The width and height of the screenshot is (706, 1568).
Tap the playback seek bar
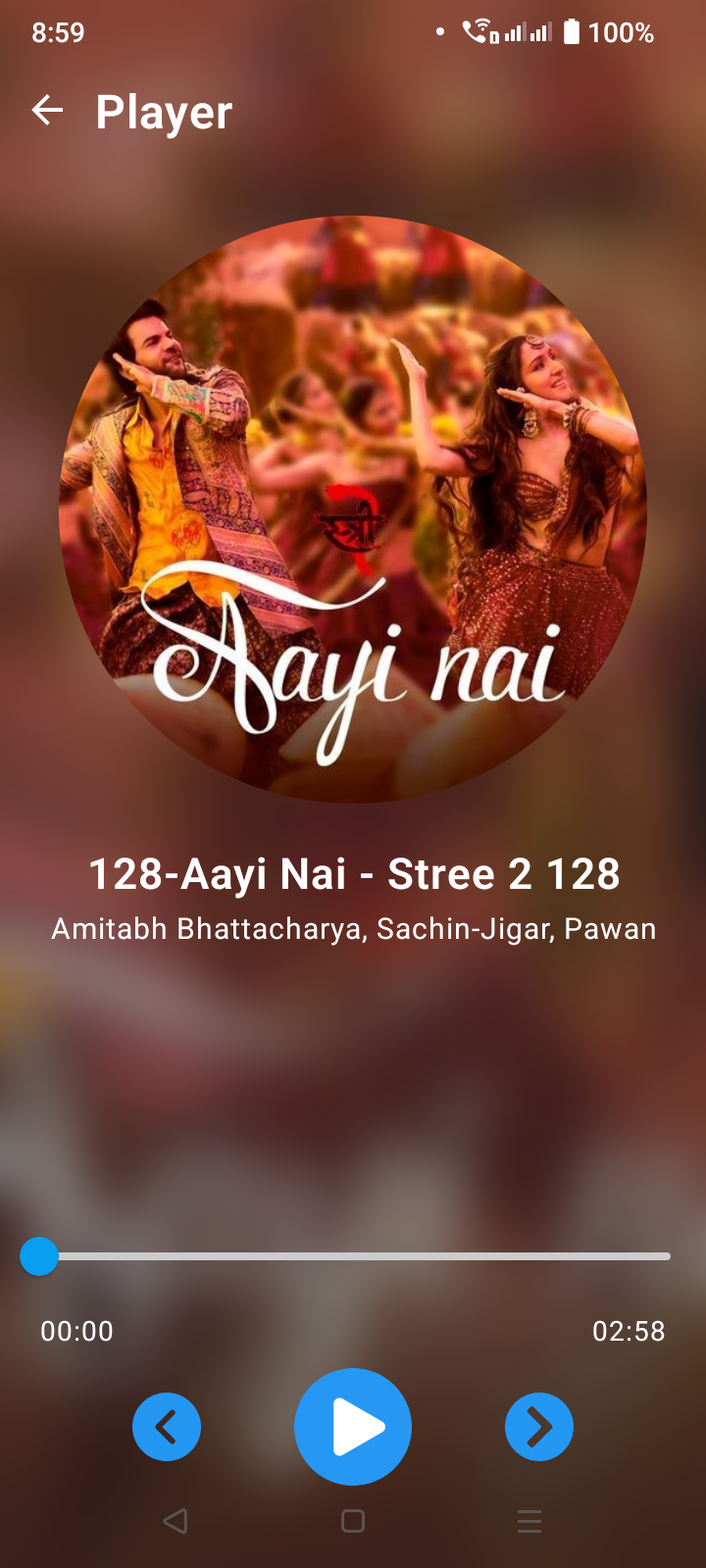click(x=353, y=1256)
